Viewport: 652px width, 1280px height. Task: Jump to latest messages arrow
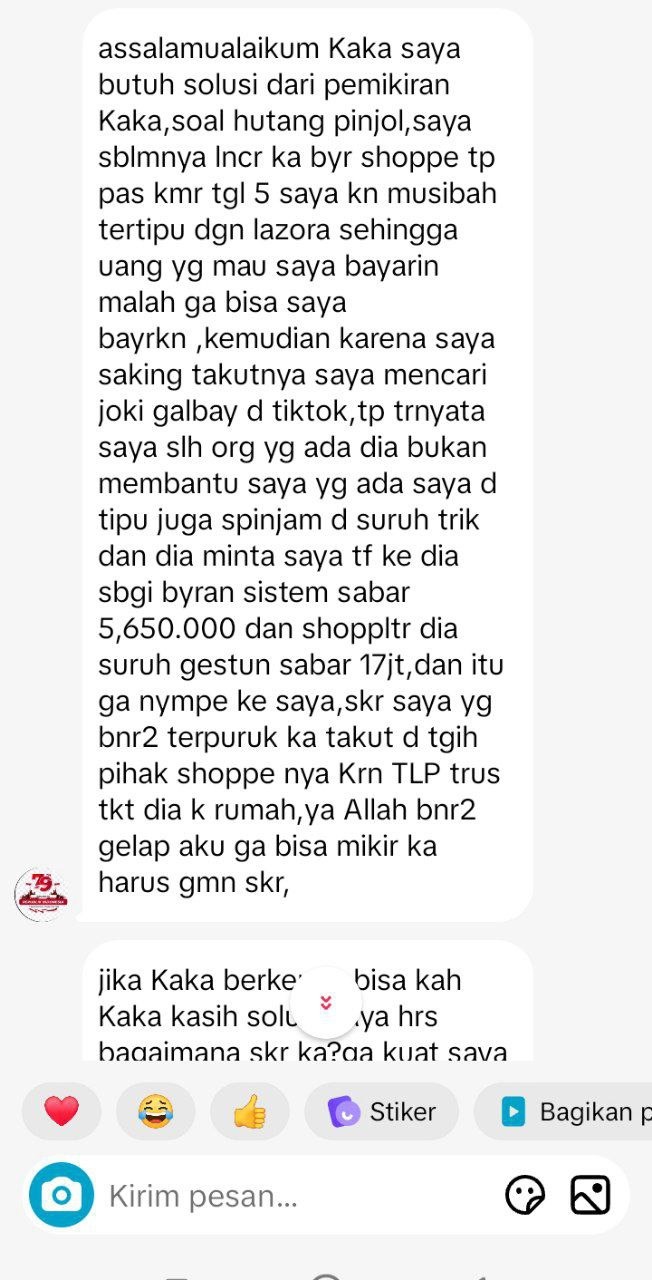click(x=325, y=1003)
